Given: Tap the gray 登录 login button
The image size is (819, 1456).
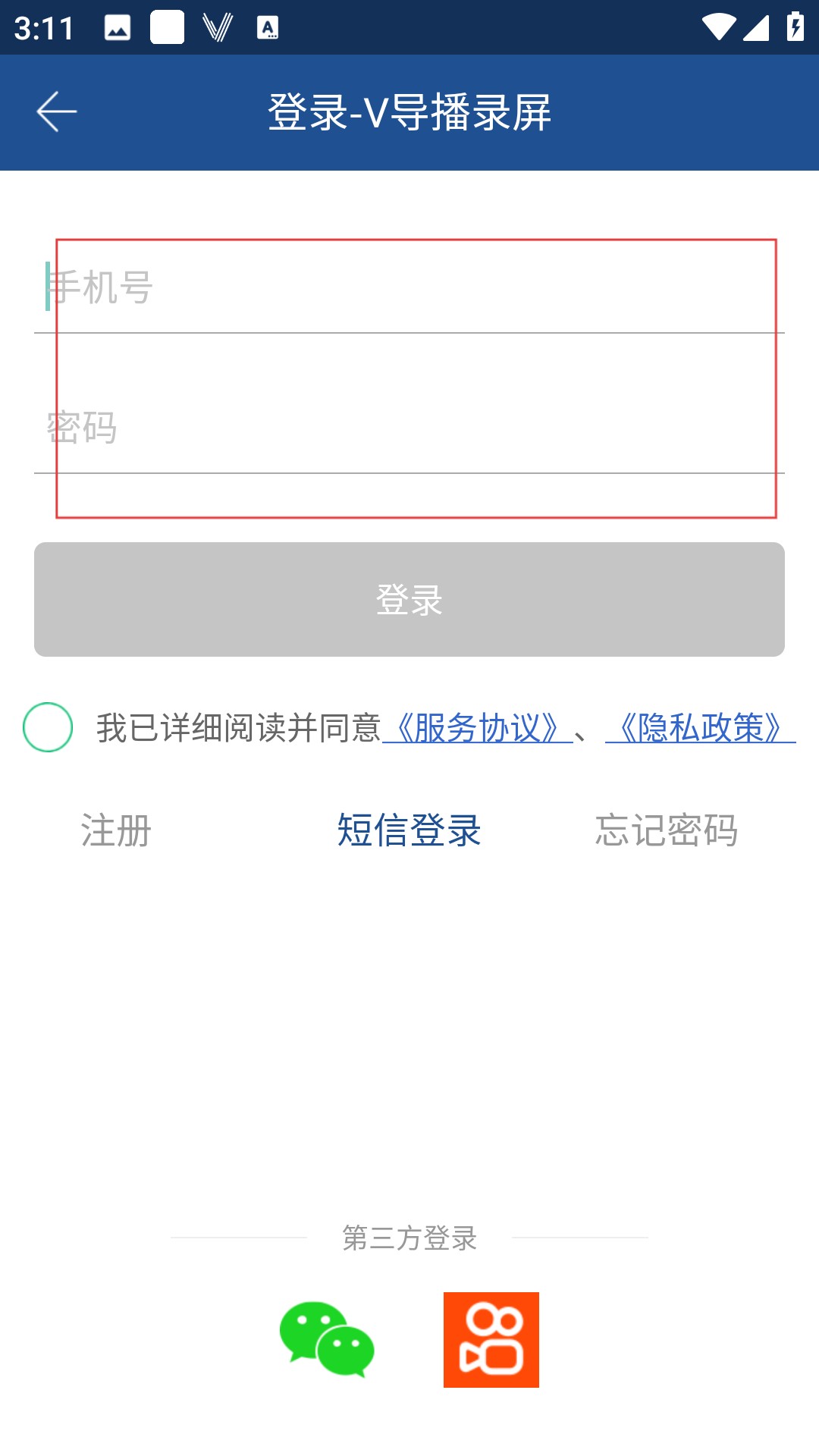Looking at the screenshot, I should 409,599.
